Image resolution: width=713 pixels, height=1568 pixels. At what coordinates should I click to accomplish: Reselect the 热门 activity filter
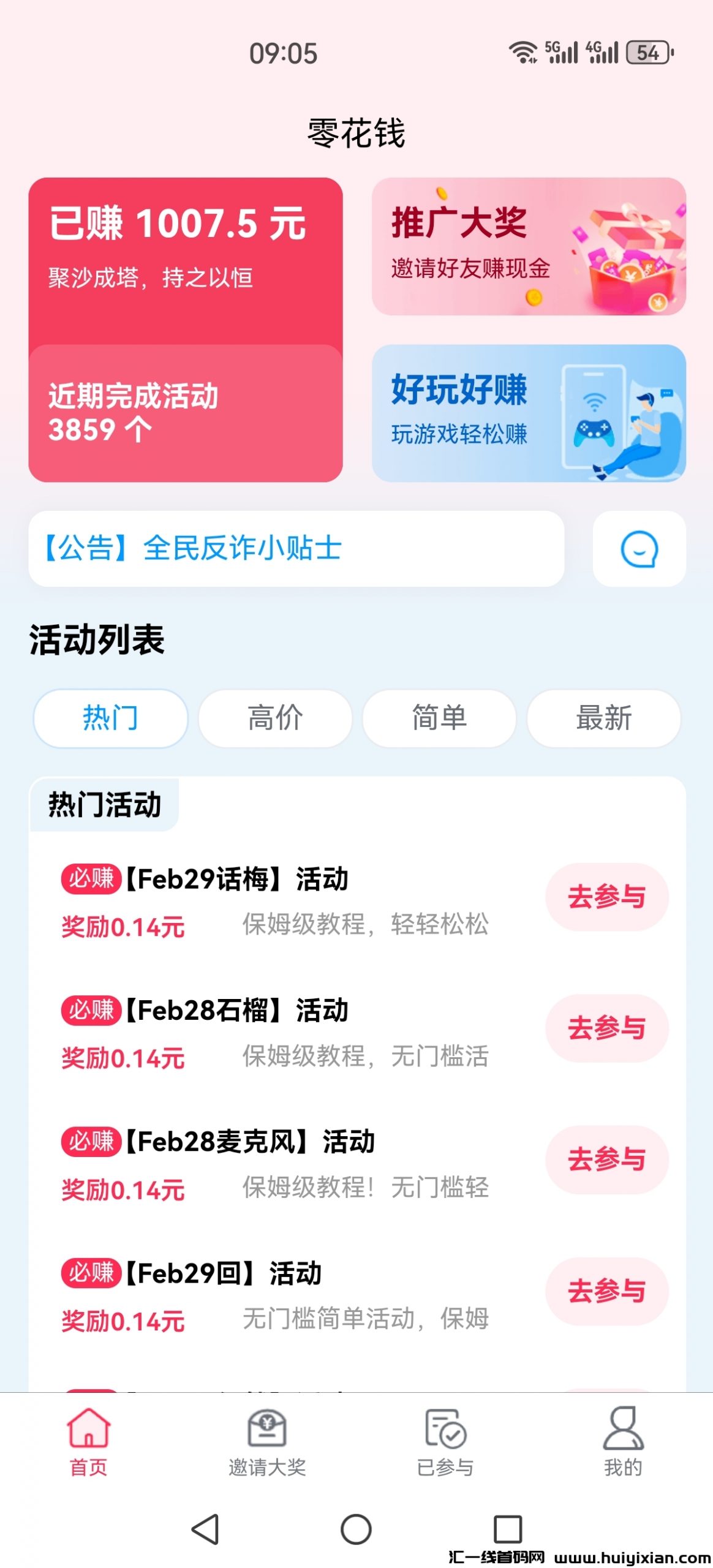110,718
